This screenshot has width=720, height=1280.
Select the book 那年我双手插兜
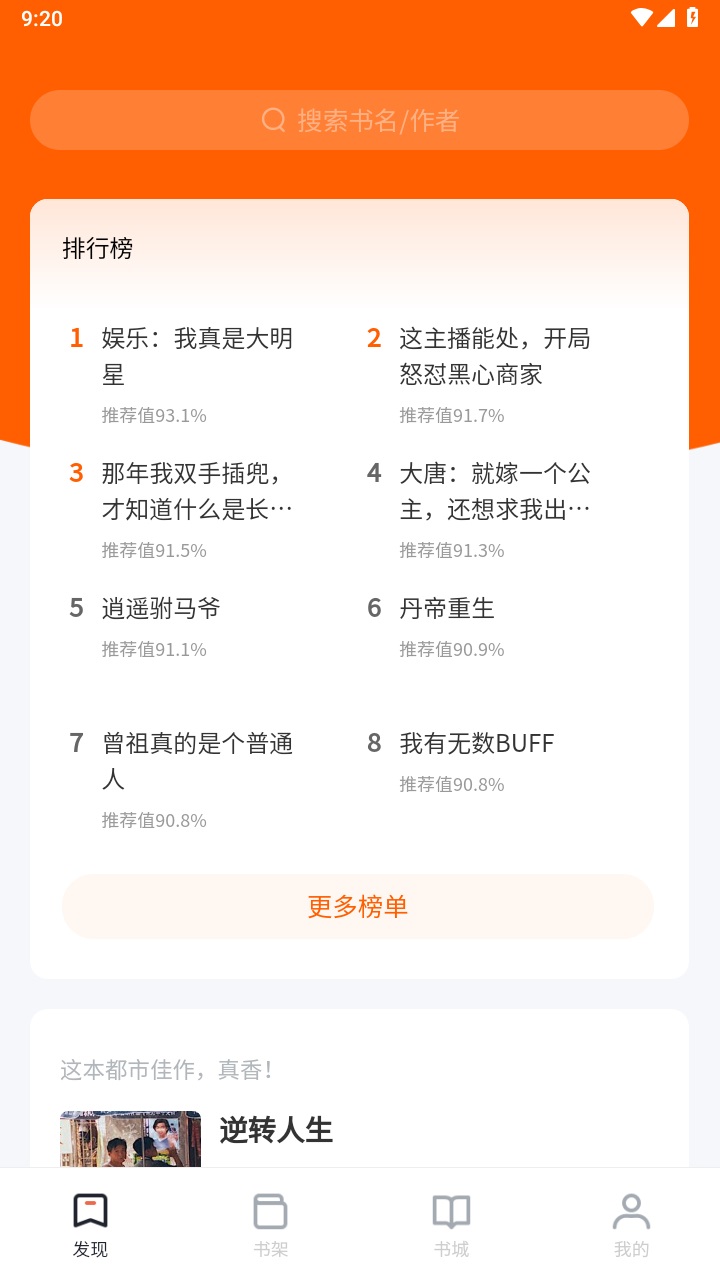tap(195, 490)
